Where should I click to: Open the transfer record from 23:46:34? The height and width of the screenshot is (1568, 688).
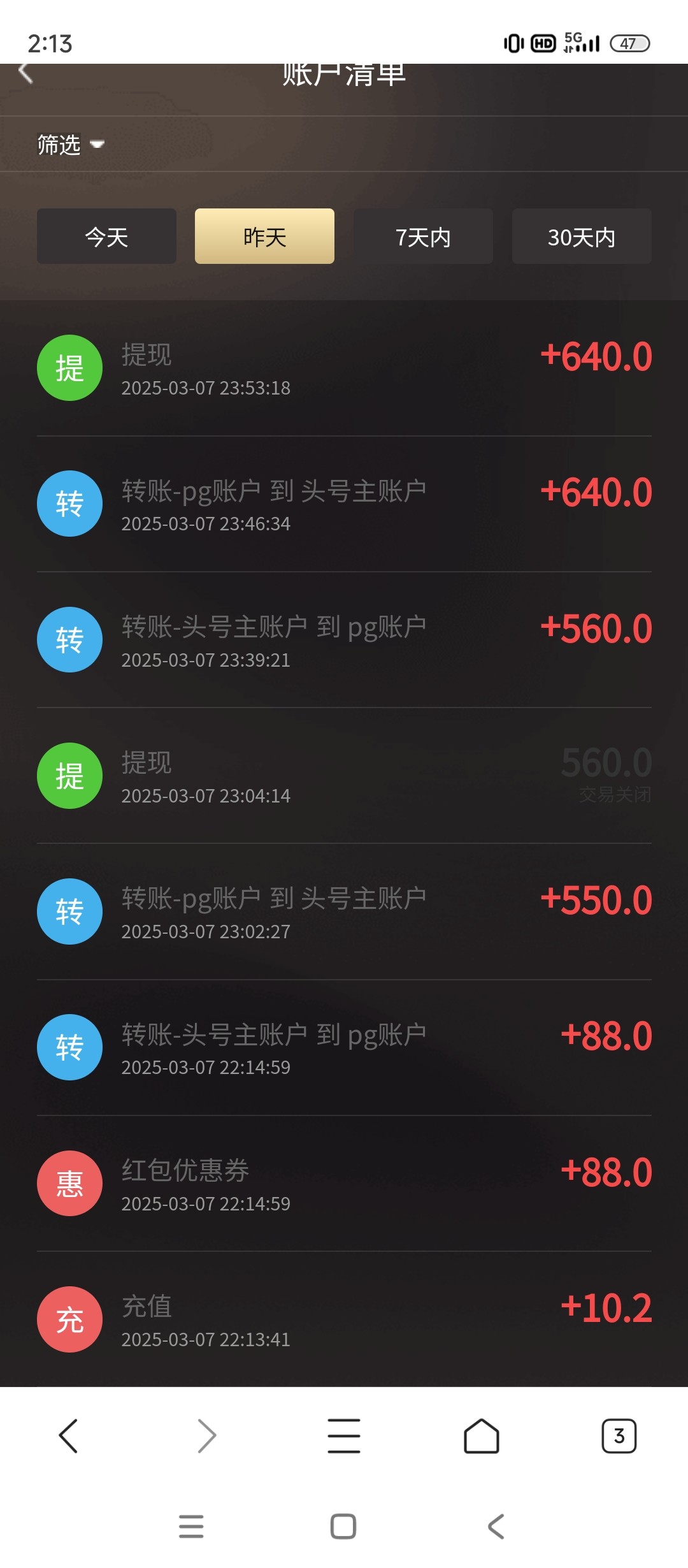[344, 504]
